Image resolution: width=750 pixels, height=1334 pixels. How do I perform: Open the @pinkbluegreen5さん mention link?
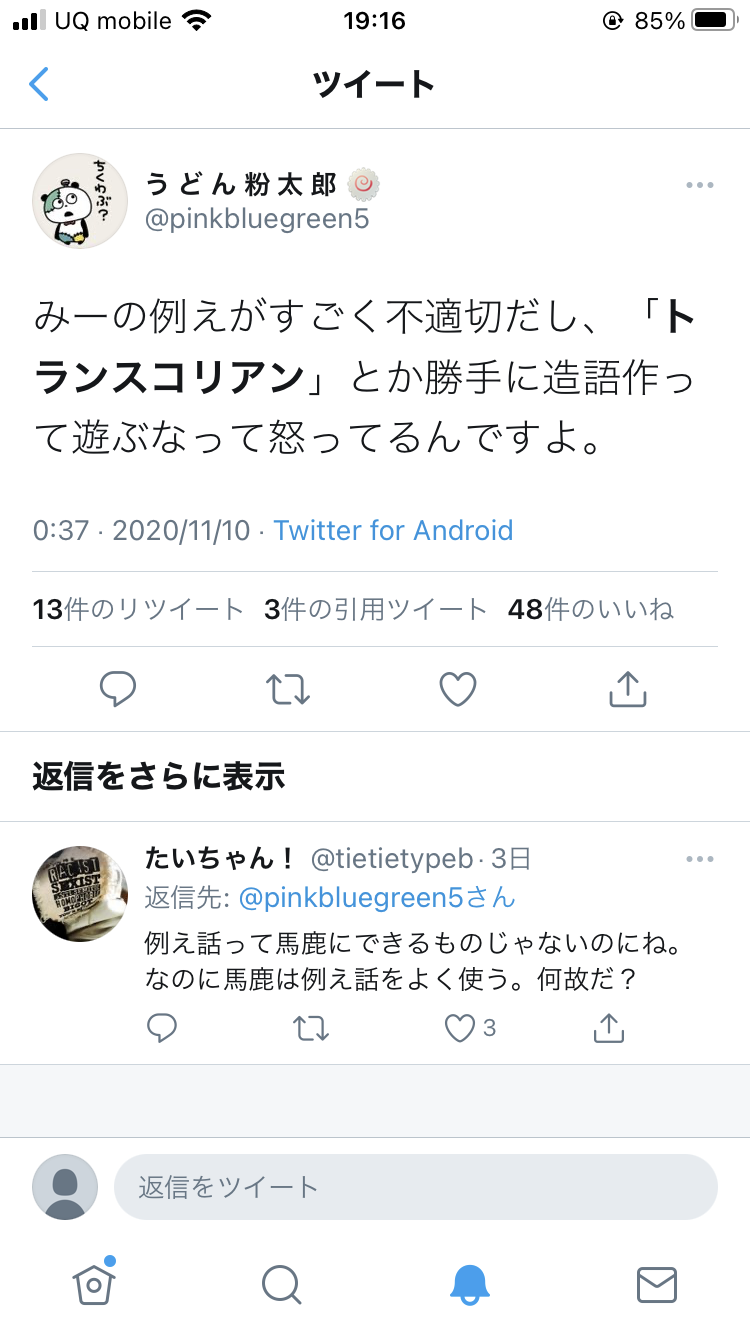point(377,897)
